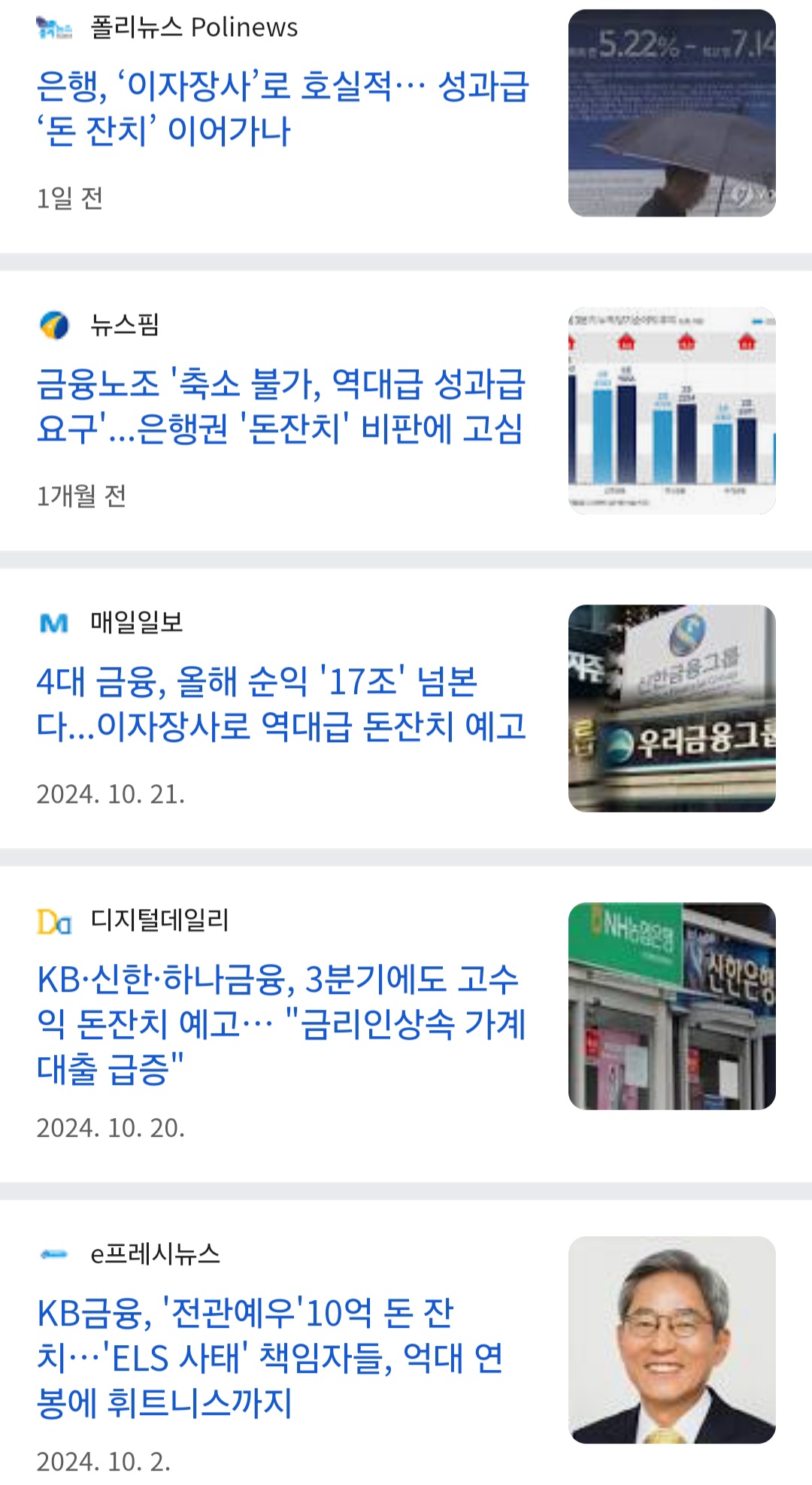
Task: Open the portrait photo thumbnail of the e프레시뉴스 article
Action: (x=671, y=1340)
